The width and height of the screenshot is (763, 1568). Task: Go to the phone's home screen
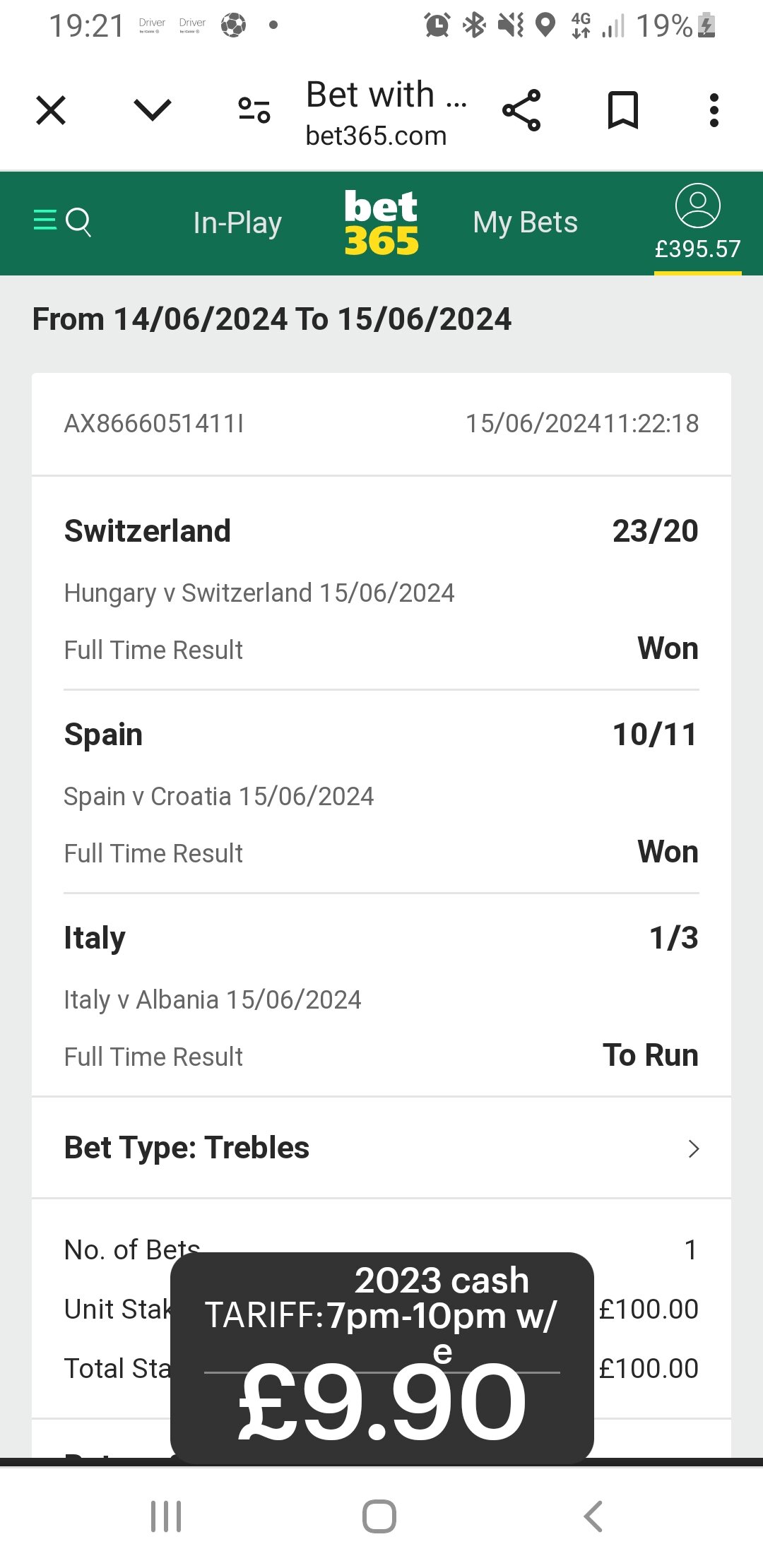[379, 1516]
